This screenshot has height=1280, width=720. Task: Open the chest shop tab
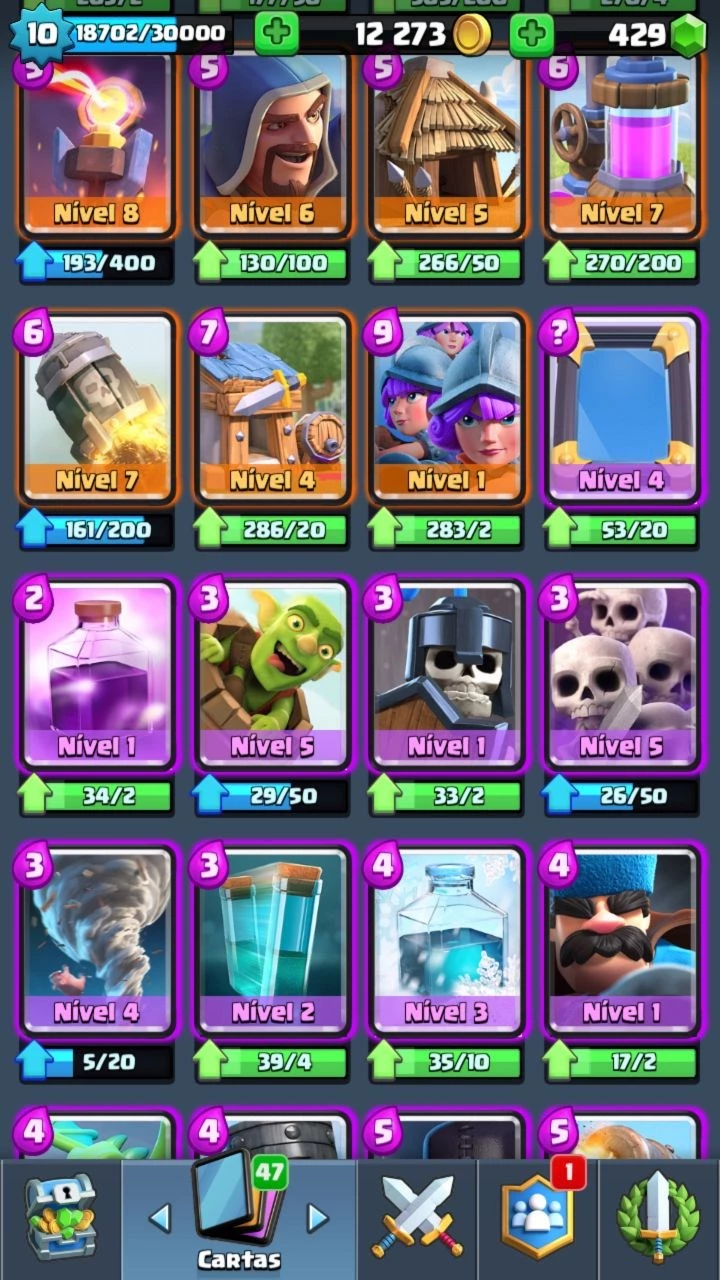click(60, 1216)
